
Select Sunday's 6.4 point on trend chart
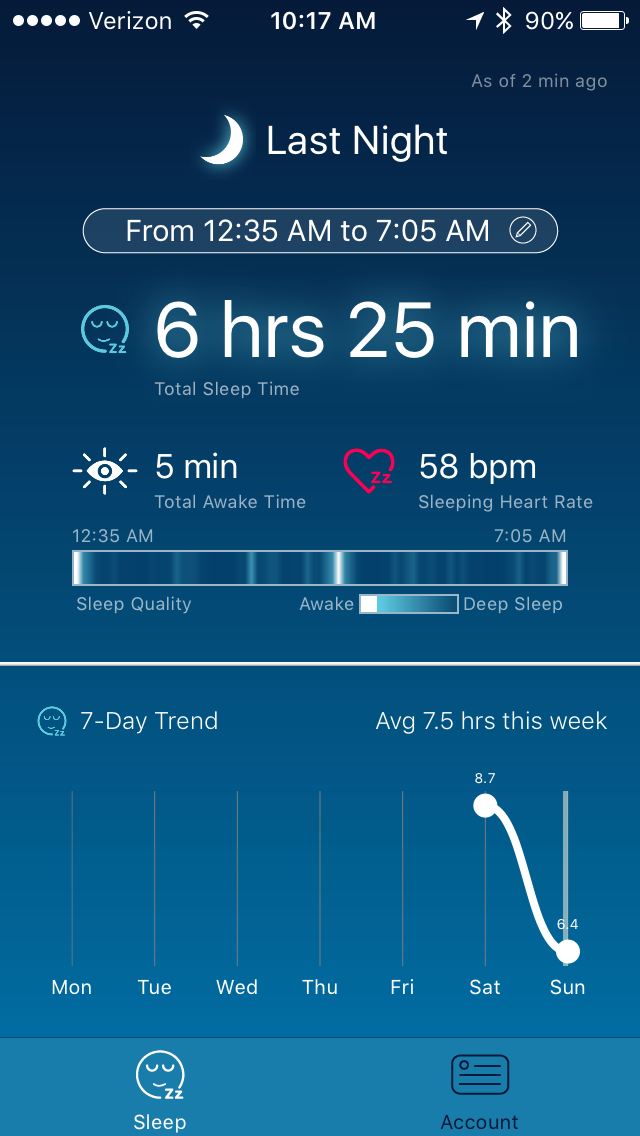pos(567,951)
